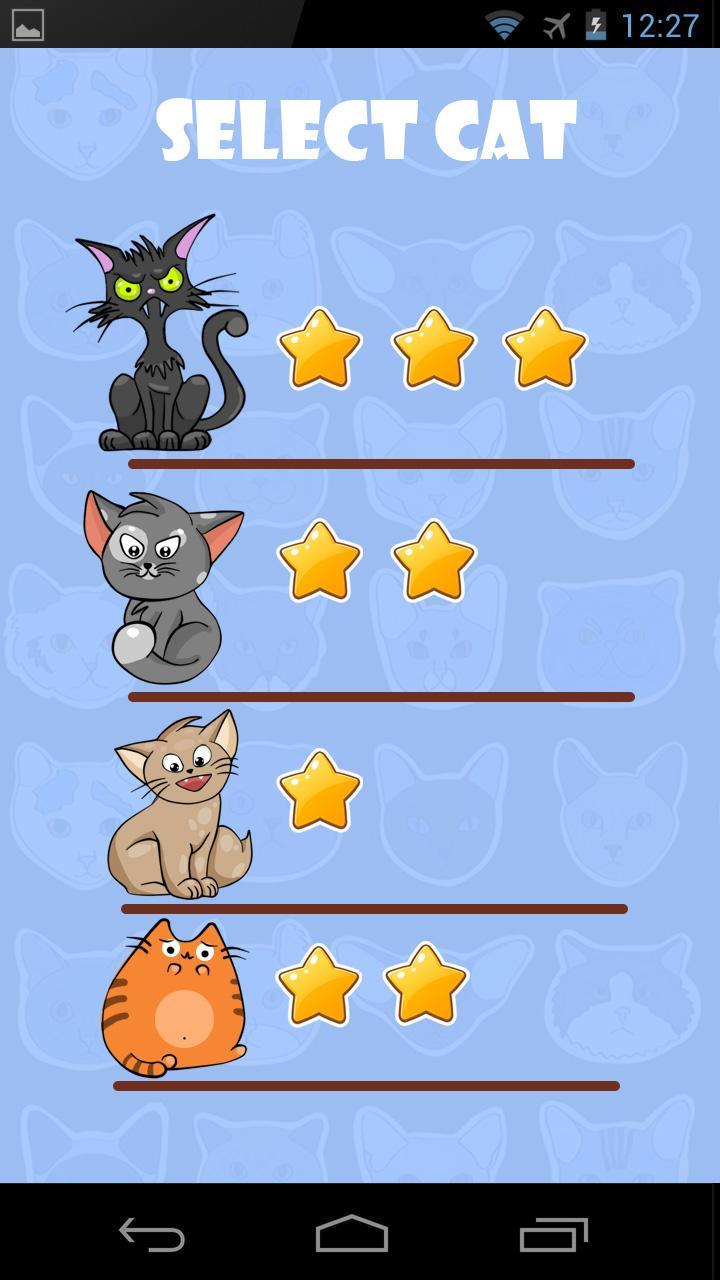Choose the gray kitten with pink ears
Viewport: 720px width, 1280px height.
(160, 587)
